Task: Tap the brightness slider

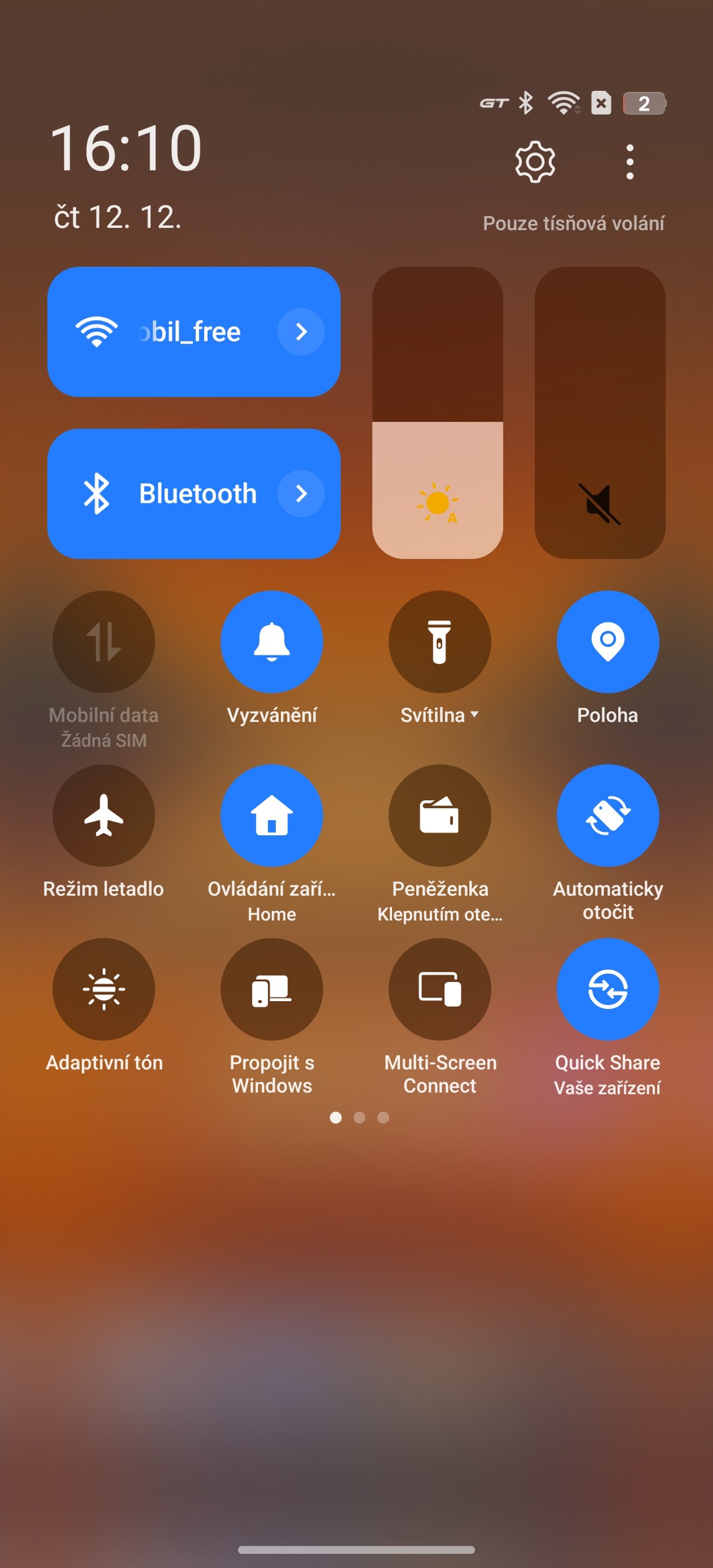Action: click(437, 413)
